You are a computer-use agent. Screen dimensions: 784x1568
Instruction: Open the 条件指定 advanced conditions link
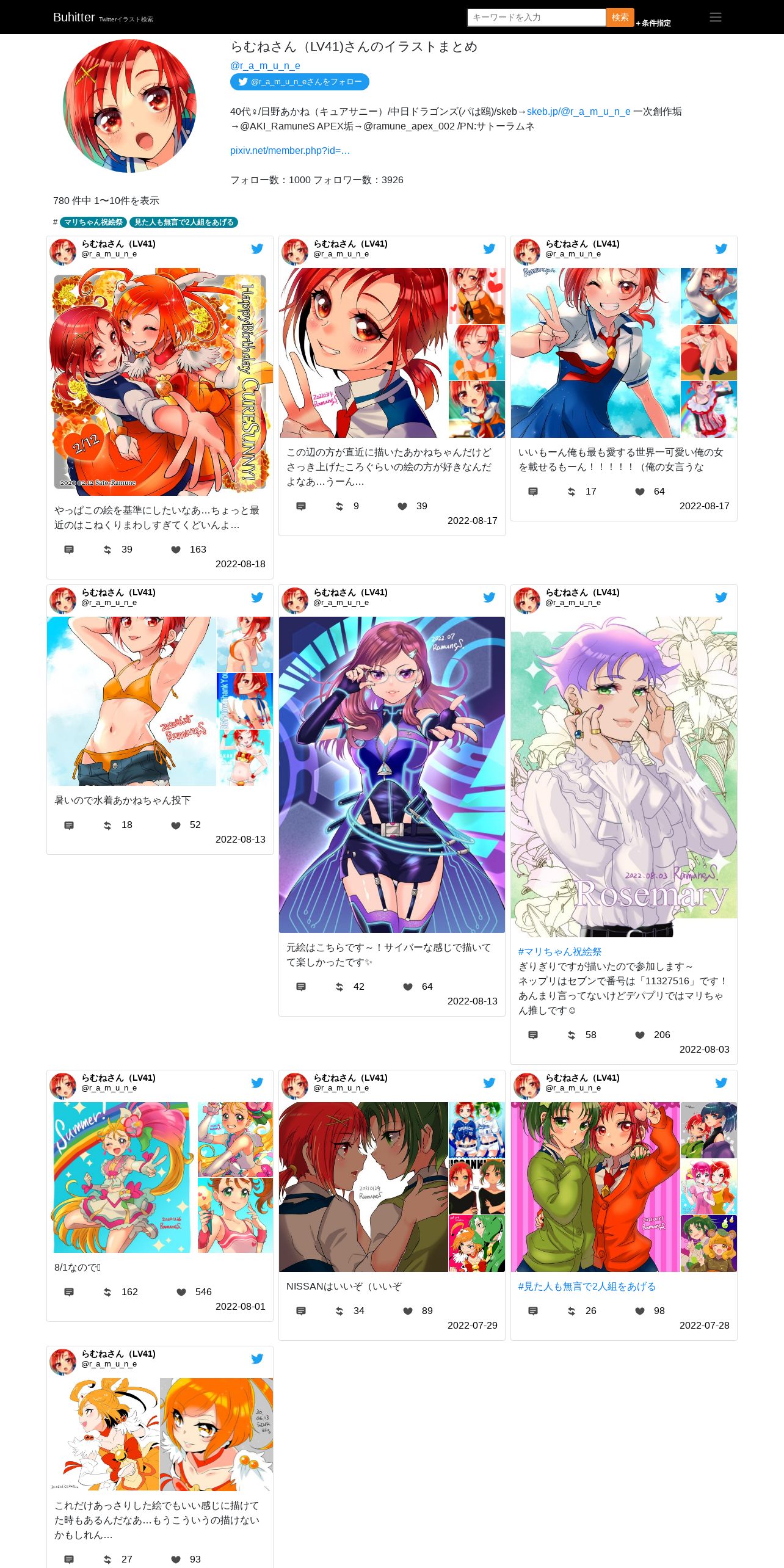coord(654,23)
